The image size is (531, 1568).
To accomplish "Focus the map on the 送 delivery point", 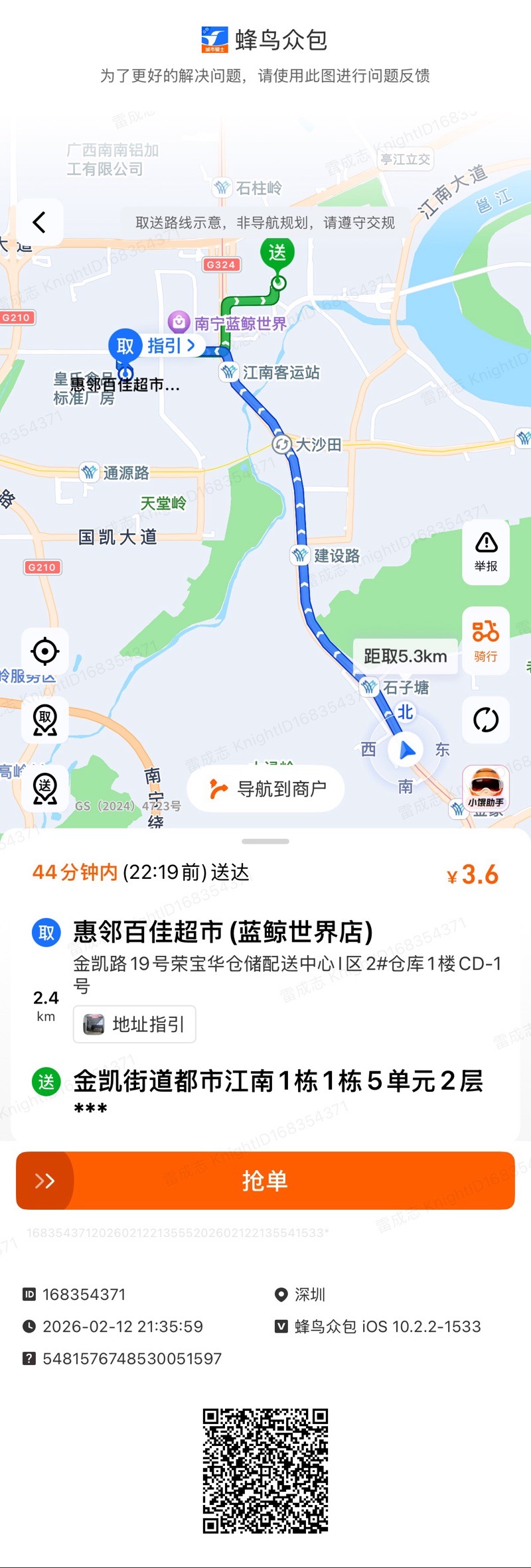I will click(x=45, y=788).
